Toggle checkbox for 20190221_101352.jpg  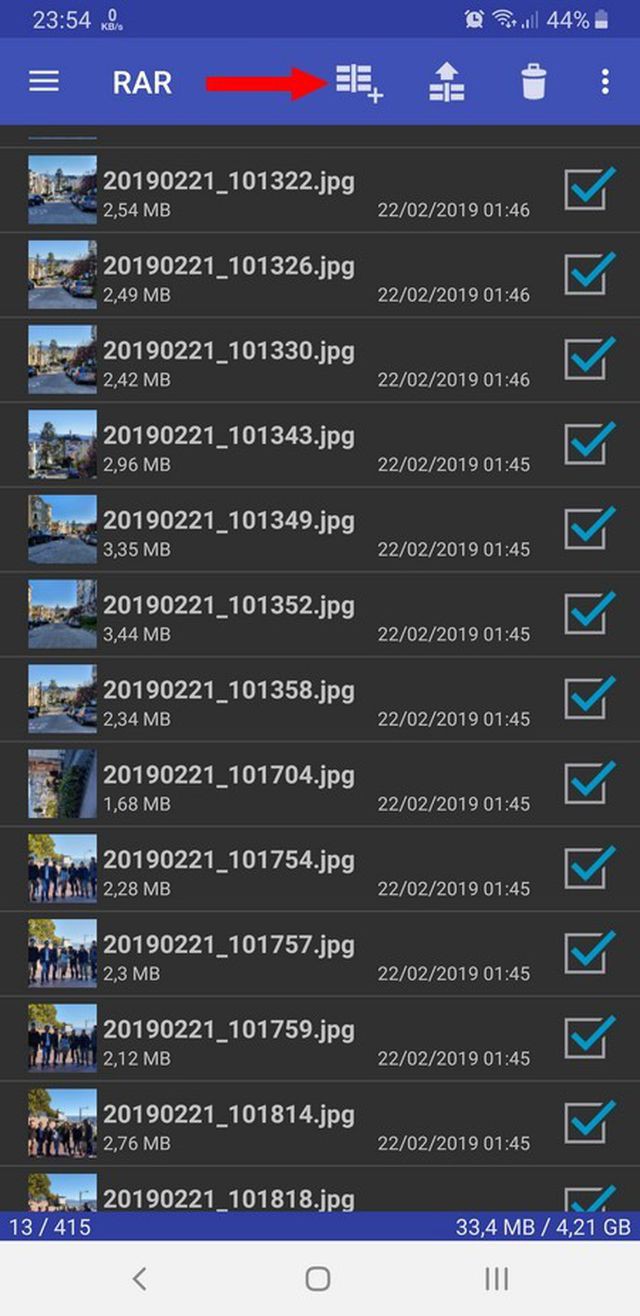click(x=589, y=614)
